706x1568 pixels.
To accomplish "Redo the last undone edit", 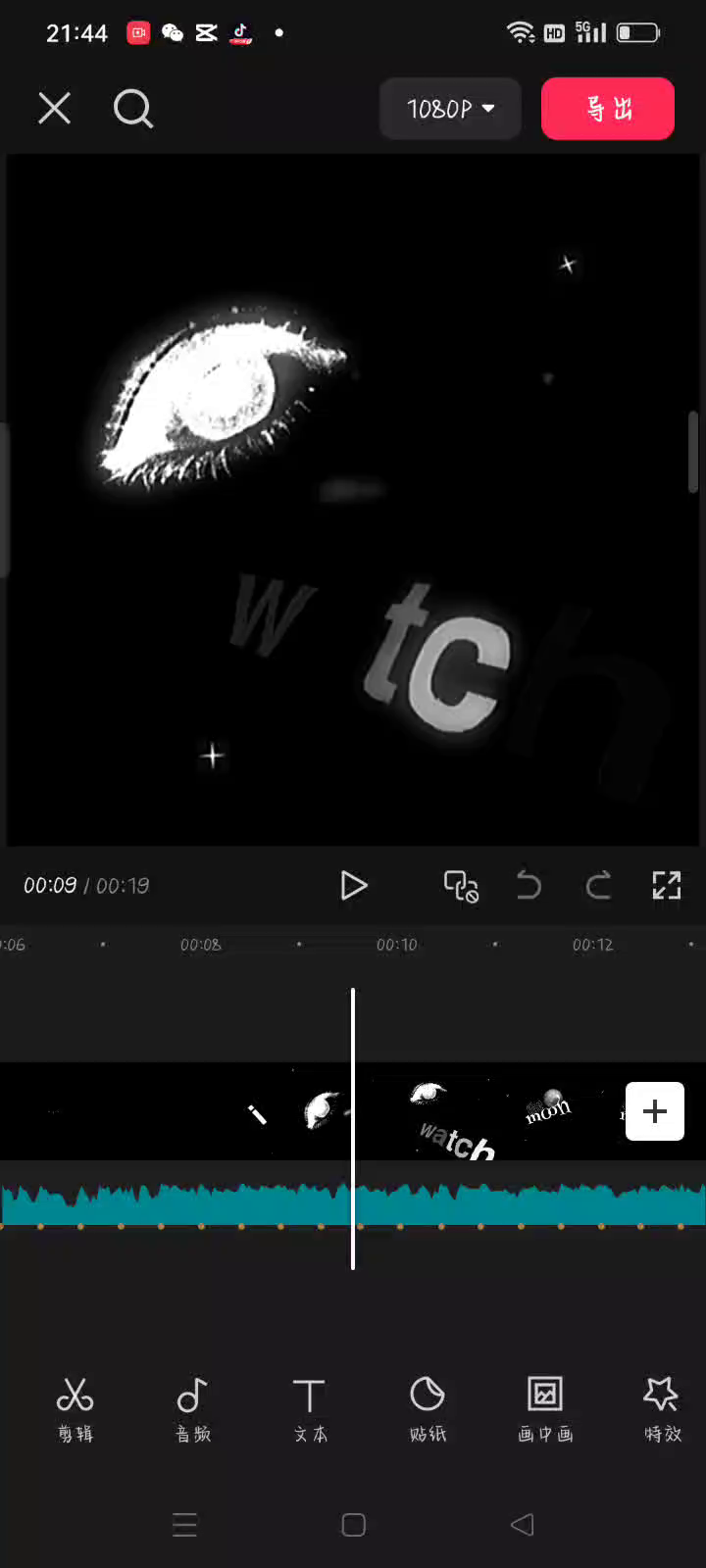I will tap(598, 886).
